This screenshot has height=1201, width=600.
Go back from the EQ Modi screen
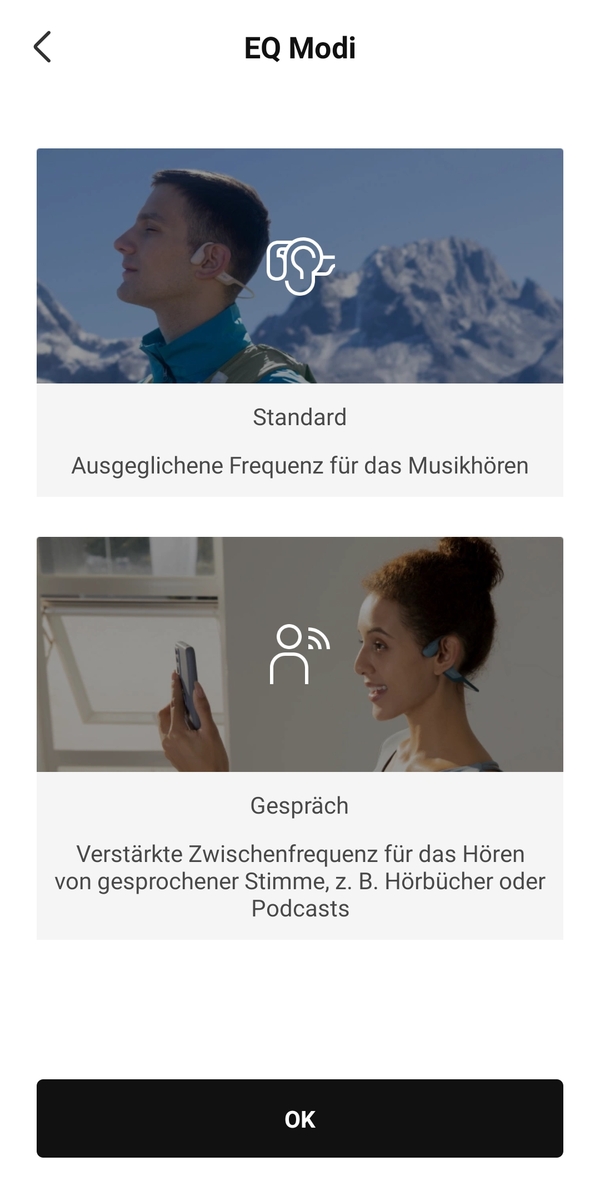[42, 47]
